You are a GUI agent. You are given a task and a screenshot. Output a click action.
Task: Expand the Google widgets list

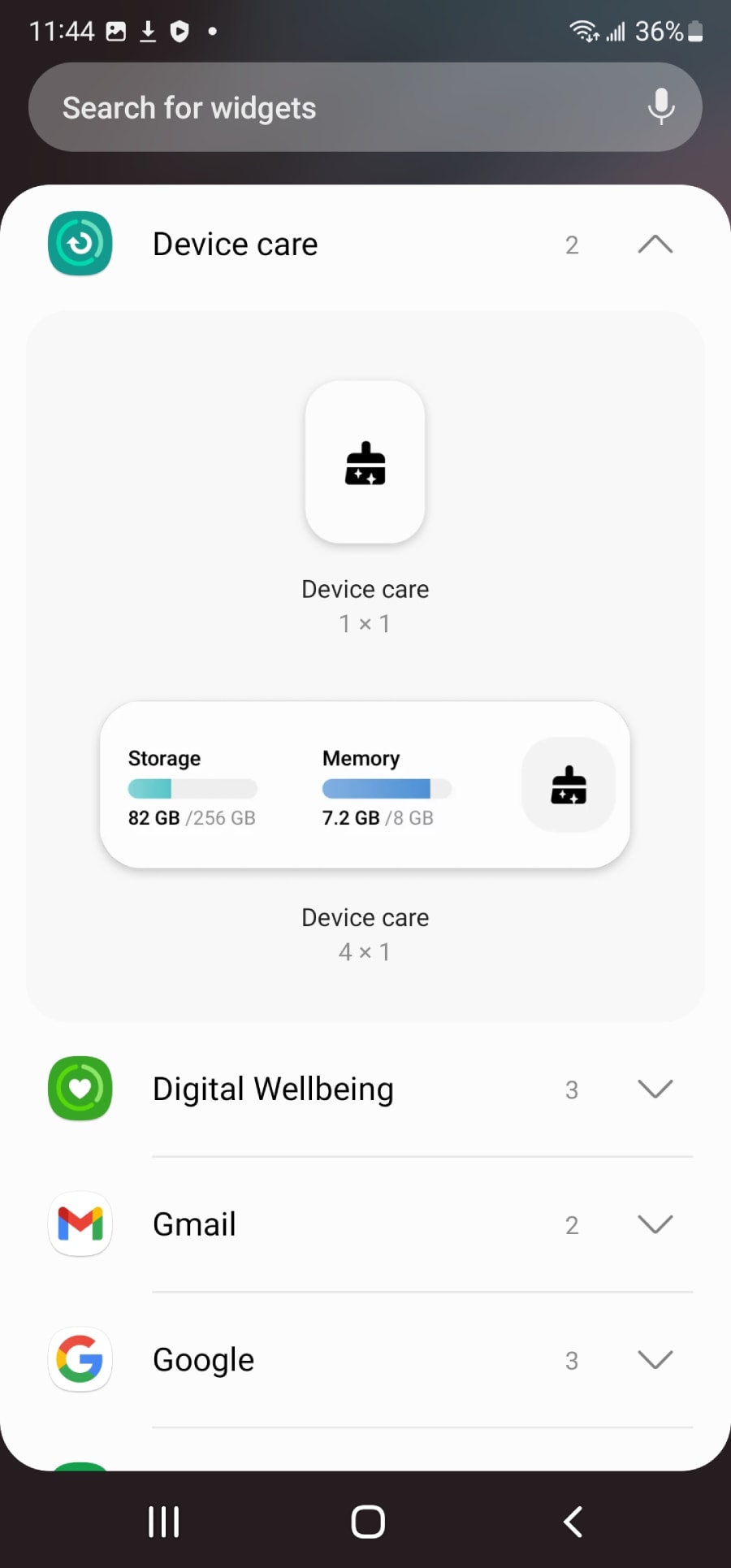(655, 1360)
